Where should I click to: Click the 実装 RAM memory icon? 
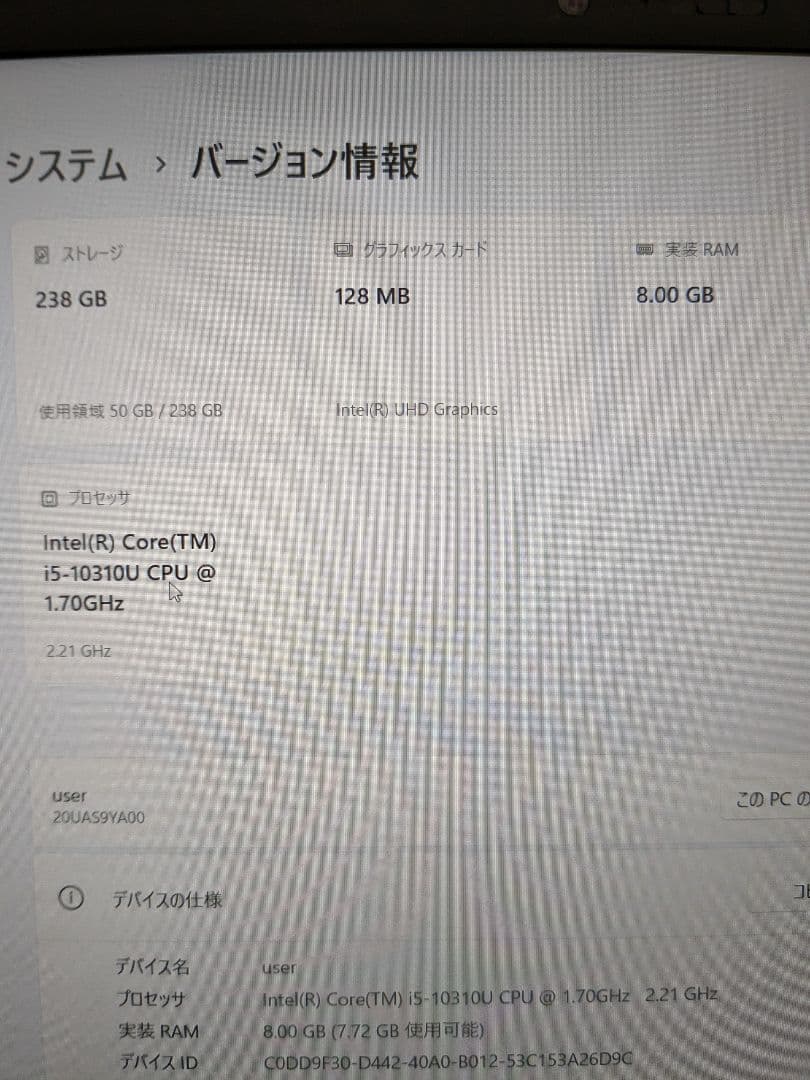(x=645, y=250)
